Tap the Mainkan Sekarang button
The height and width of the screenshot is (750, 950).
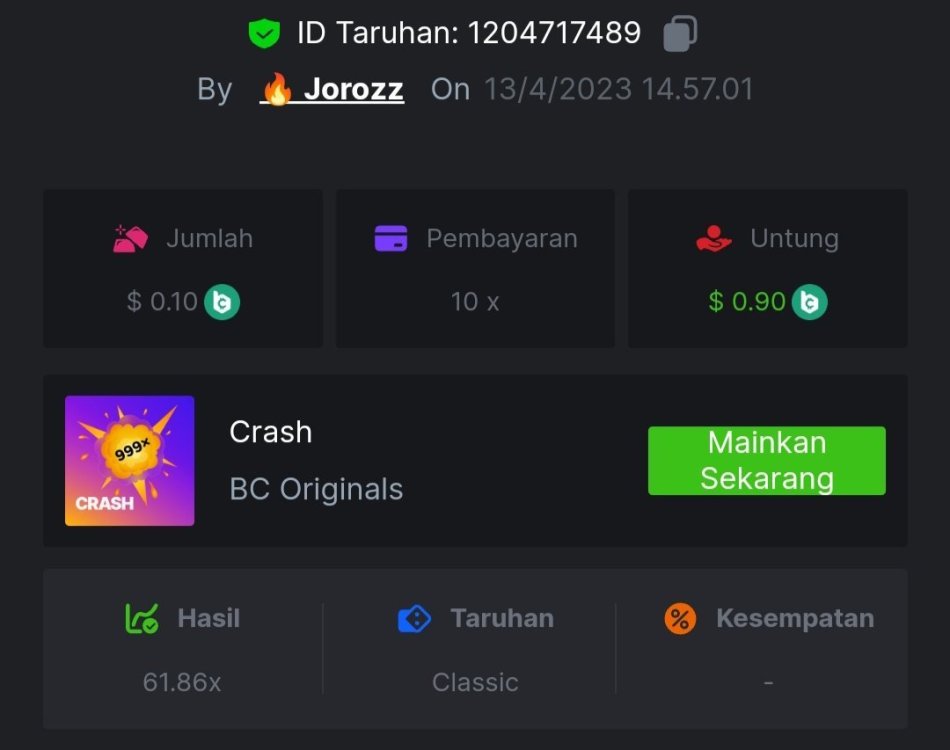point(766,461)
